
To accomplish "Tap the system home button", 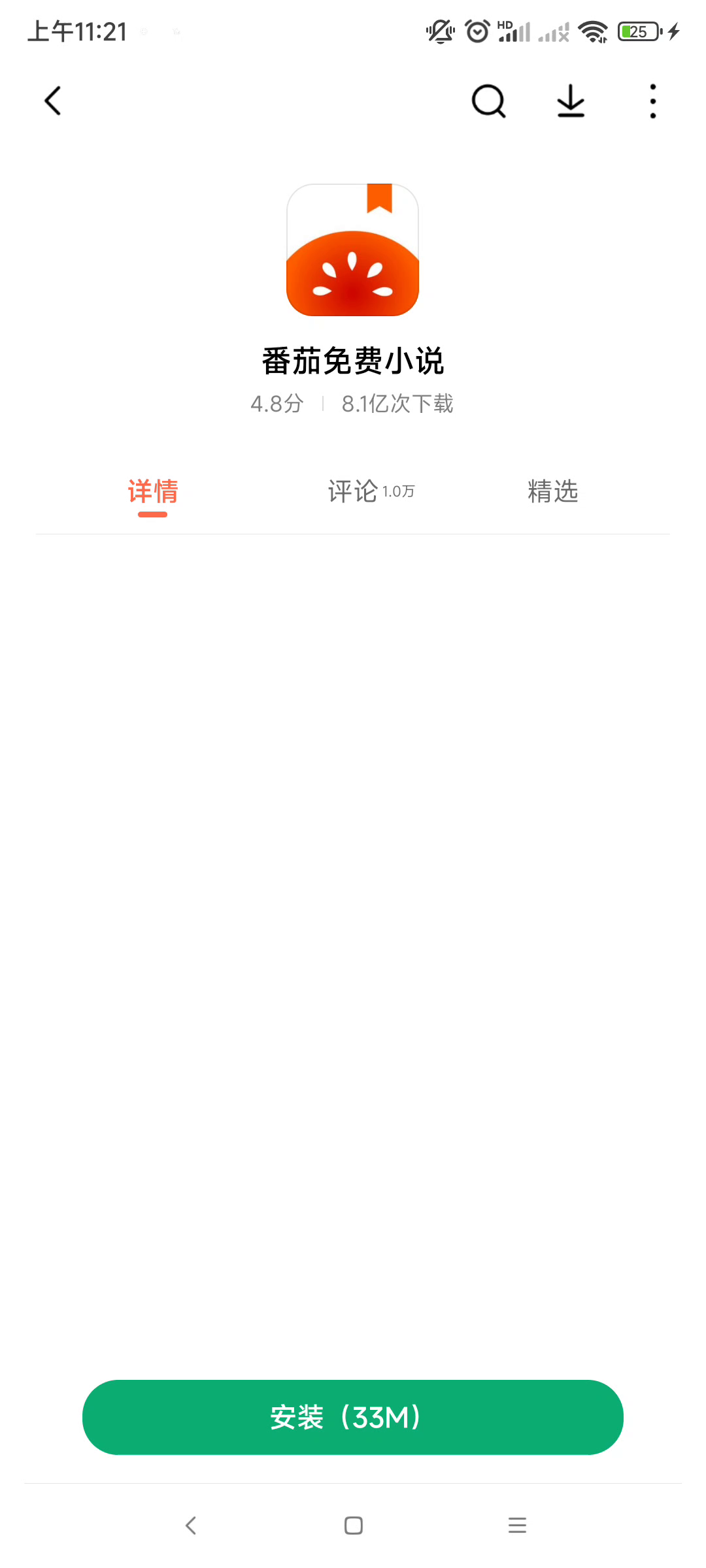I will point(354,1526).
